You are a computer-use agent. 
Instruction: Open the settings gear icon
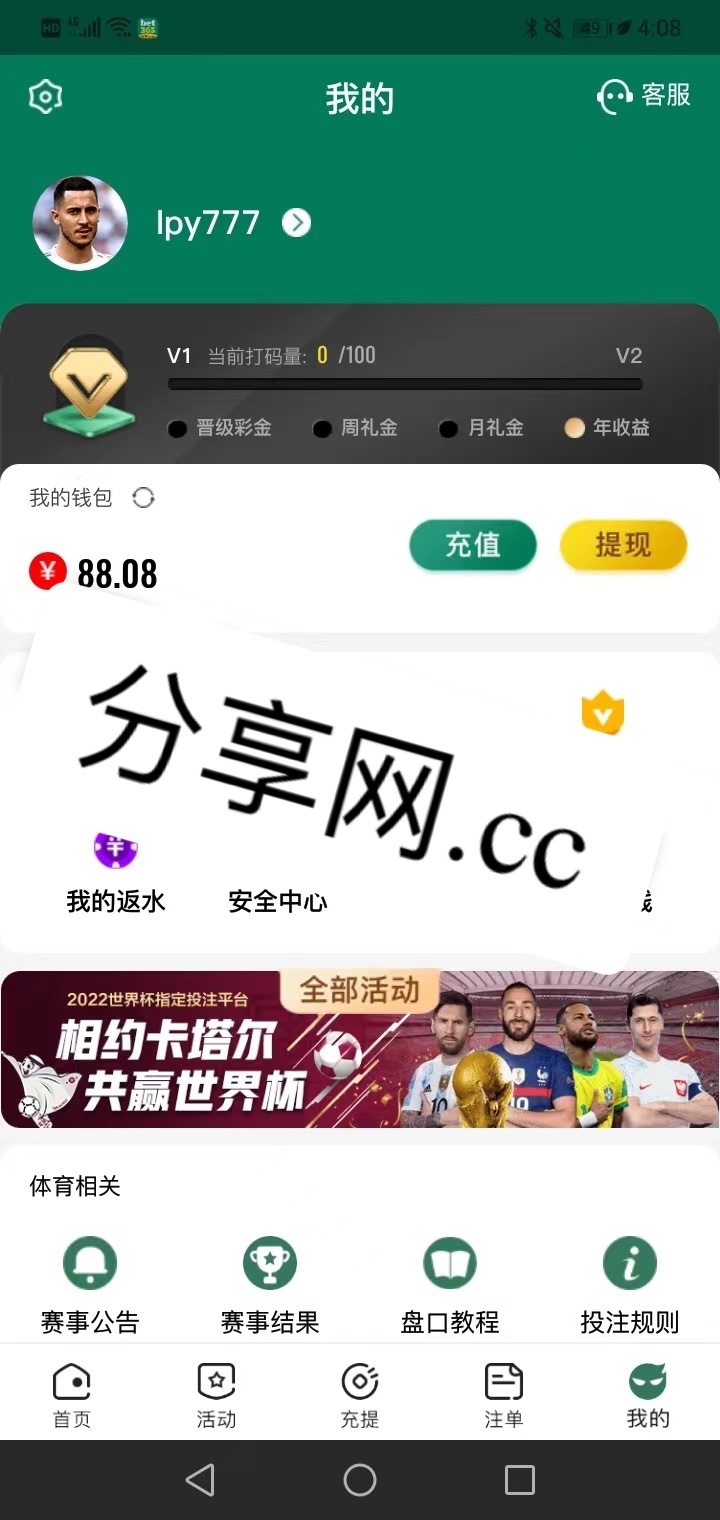(46, 97)
